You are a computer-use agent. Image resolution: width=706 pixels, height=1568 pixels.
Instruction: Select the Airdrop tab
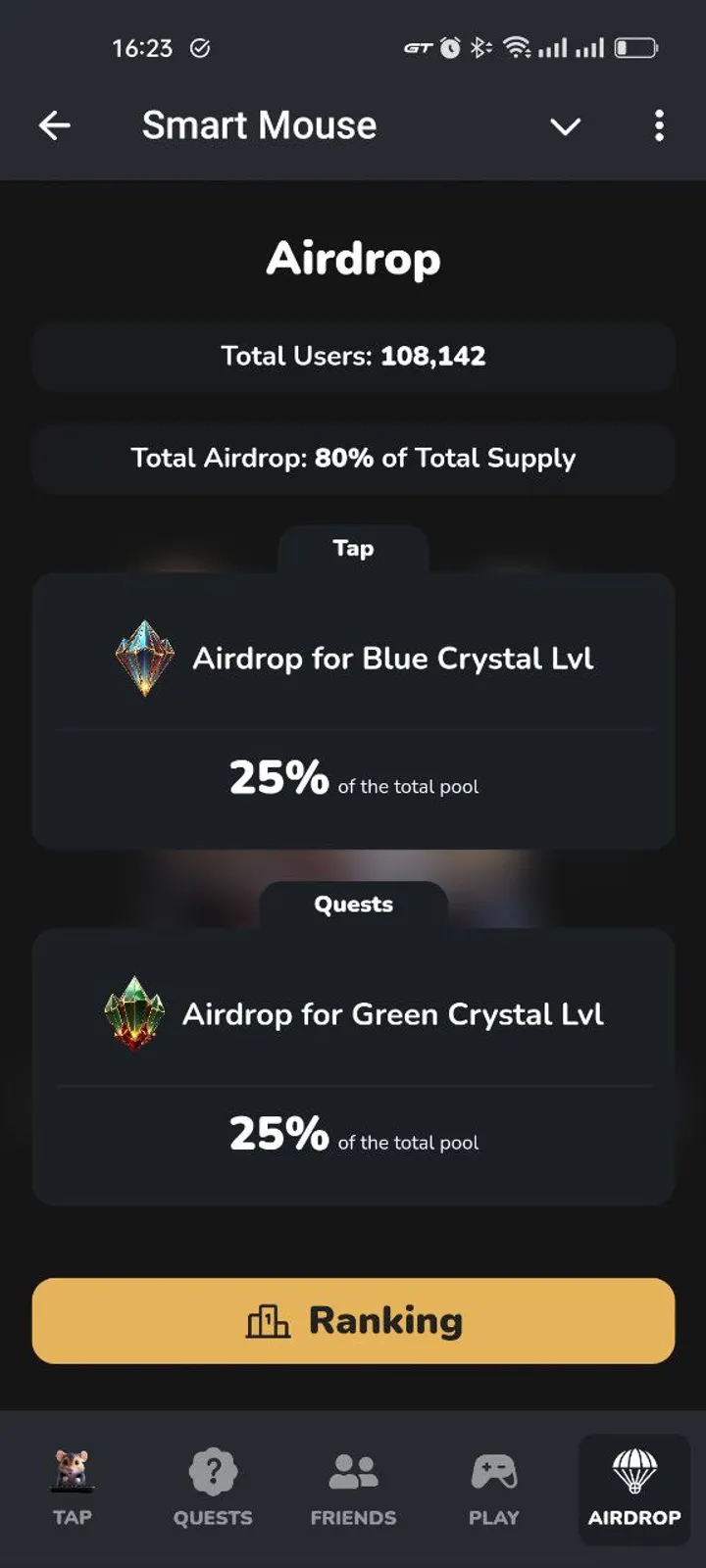(x=633, y=1488)
